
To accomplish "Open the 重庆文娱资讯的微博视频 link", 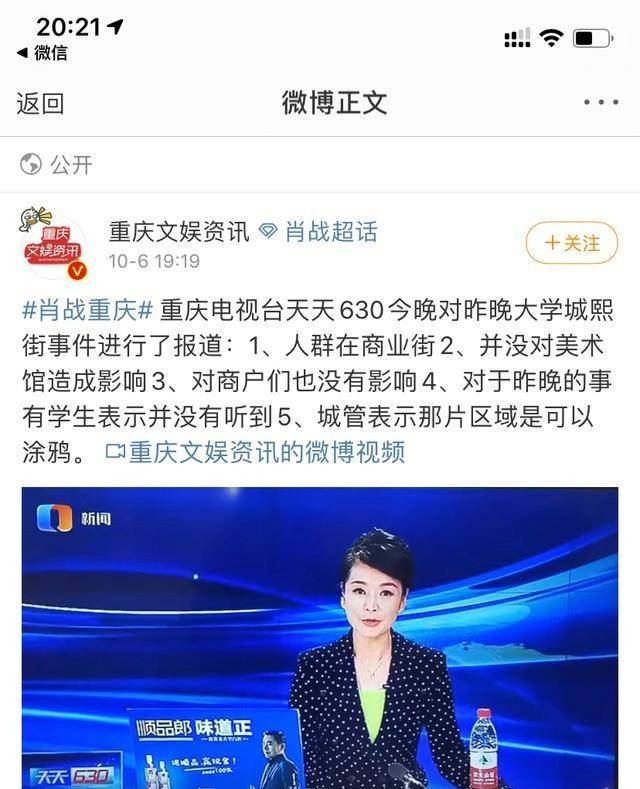I will 256,452.
